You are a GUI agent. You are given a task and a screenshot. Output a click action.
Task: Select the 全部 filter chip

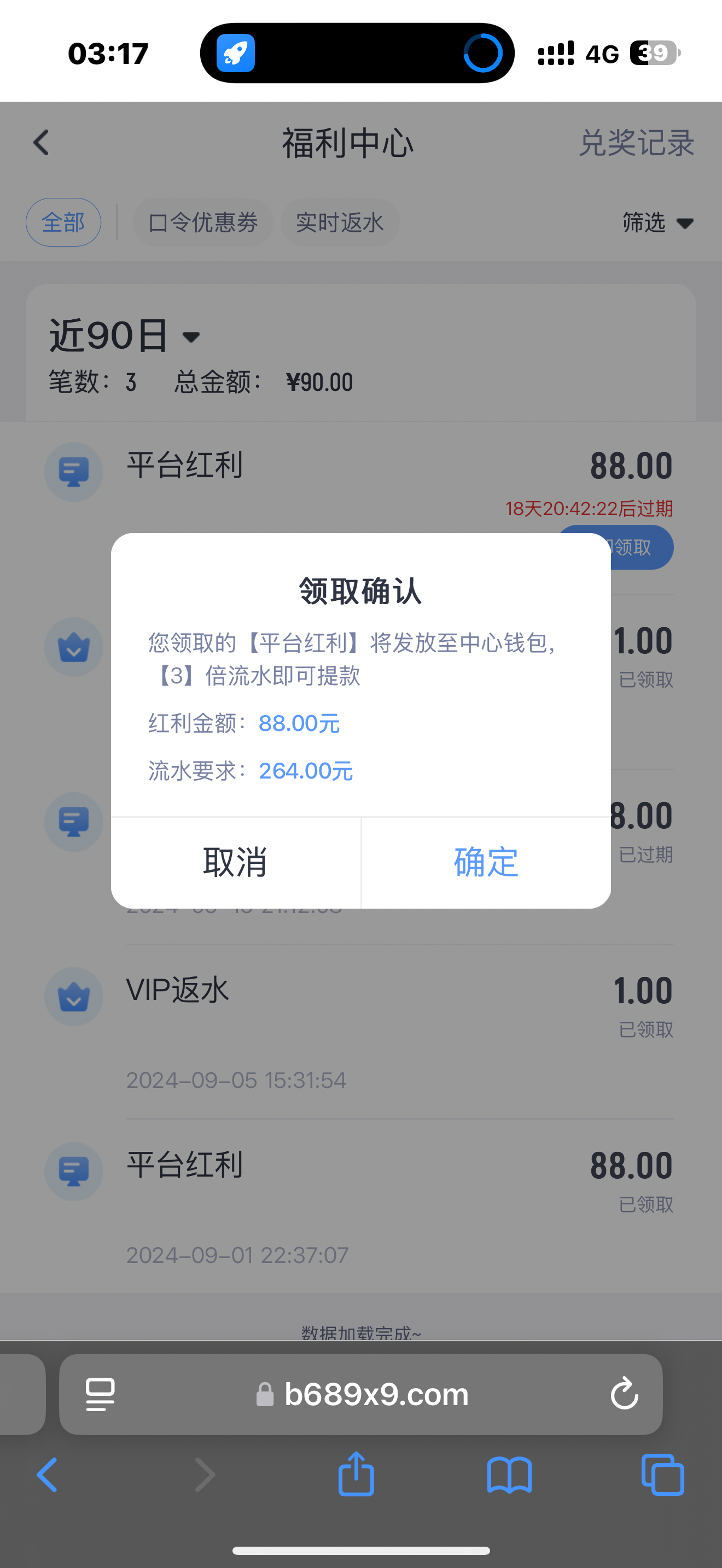(x=63, y=222)
